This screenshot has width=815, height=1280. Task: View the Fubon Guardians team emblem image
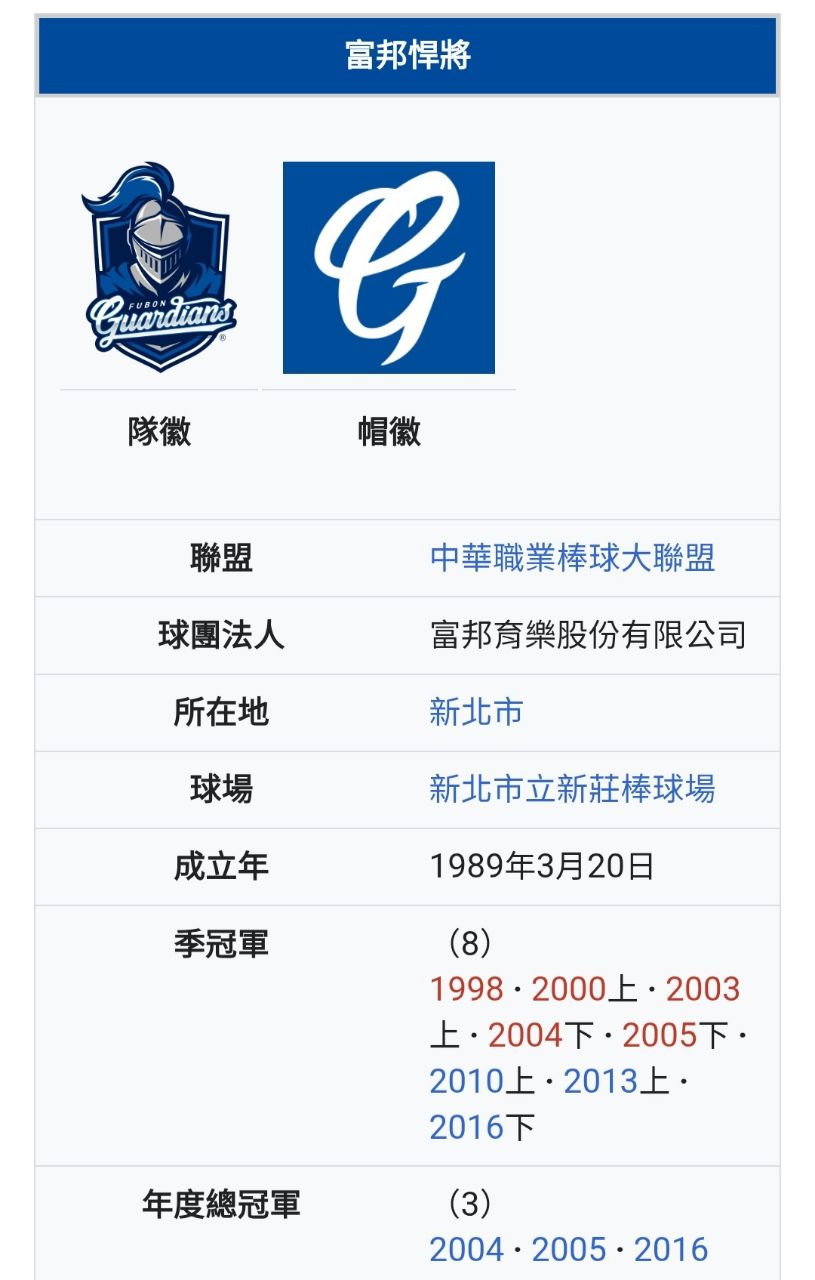159,267
